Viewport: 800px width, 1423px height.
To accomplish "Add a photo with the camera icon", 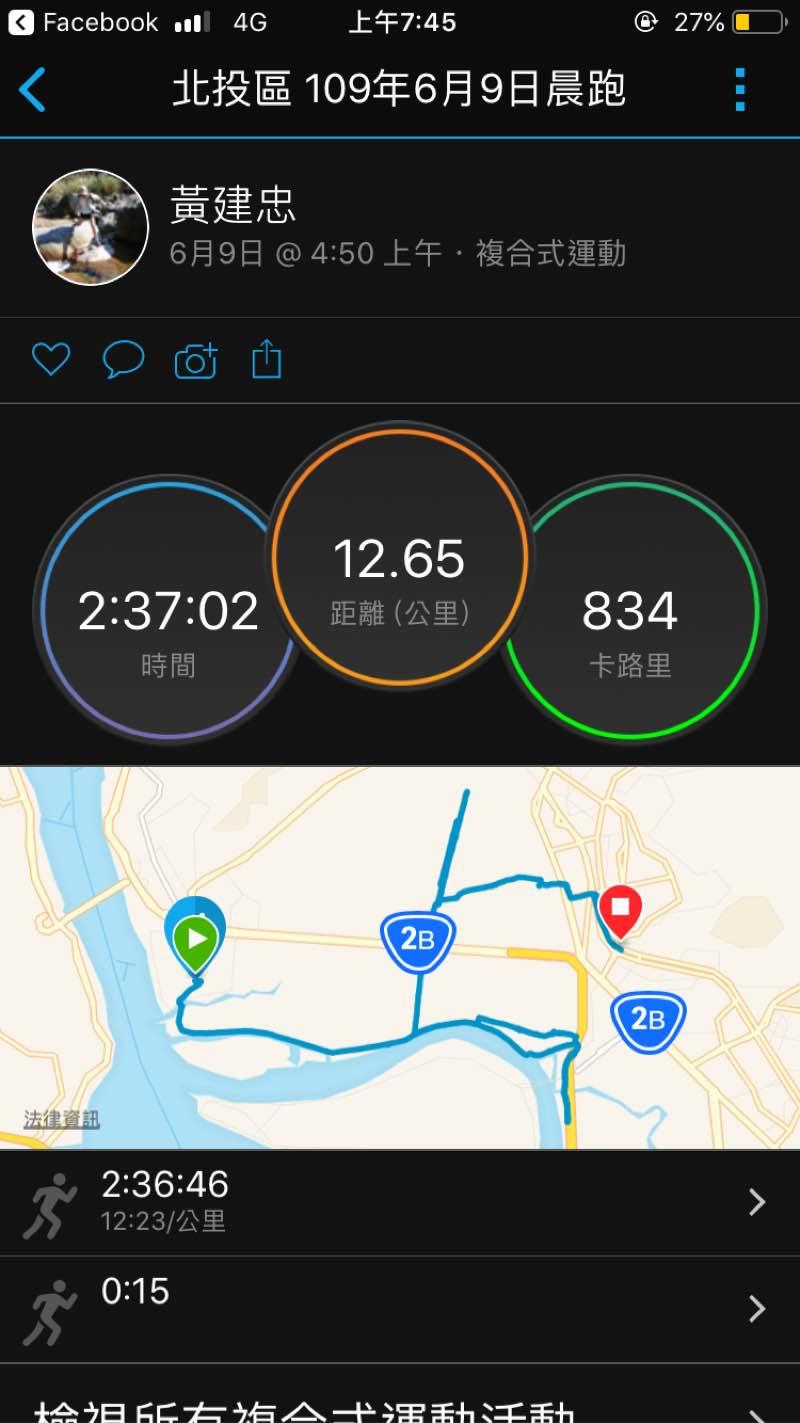I will pyautogui.click(x=196, y=360).
